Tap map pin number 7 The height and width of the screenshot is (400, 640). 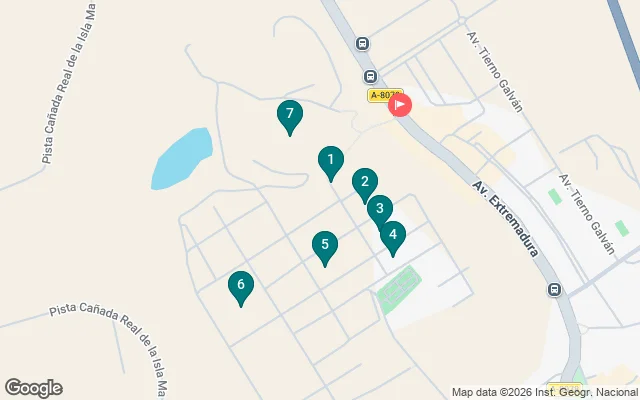point(290,115)
